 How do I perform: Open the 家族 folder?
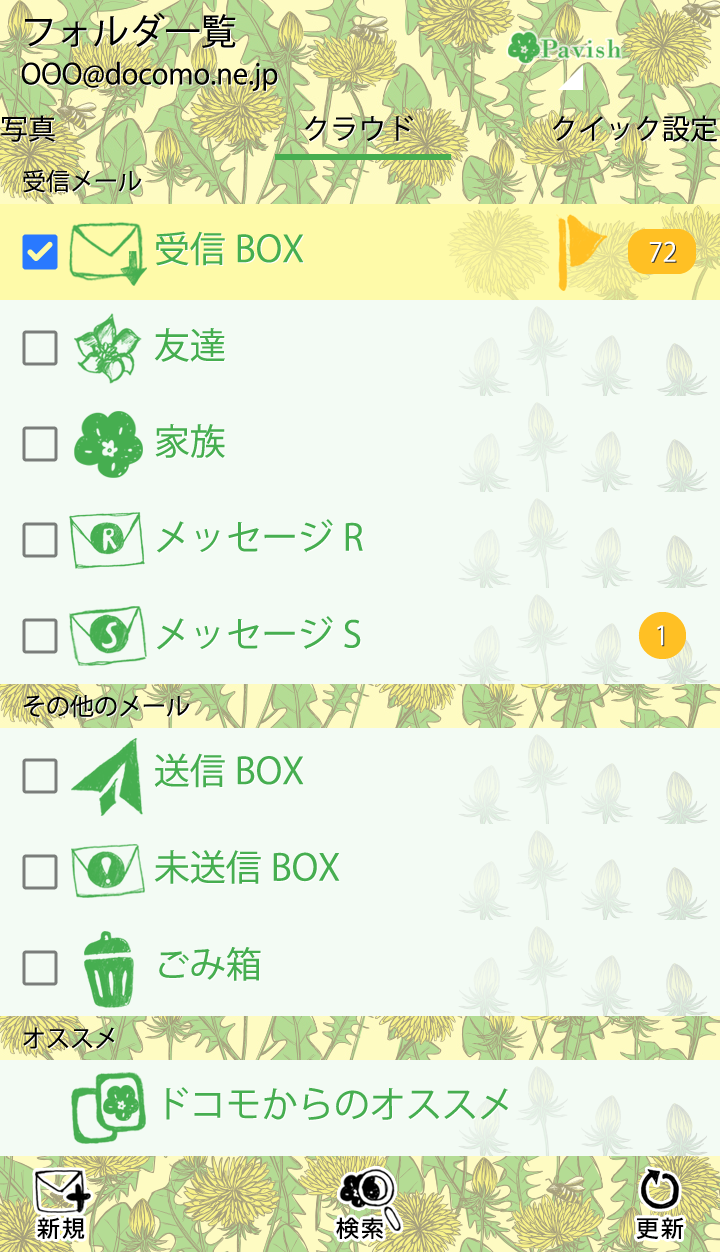tap(190, 443)
